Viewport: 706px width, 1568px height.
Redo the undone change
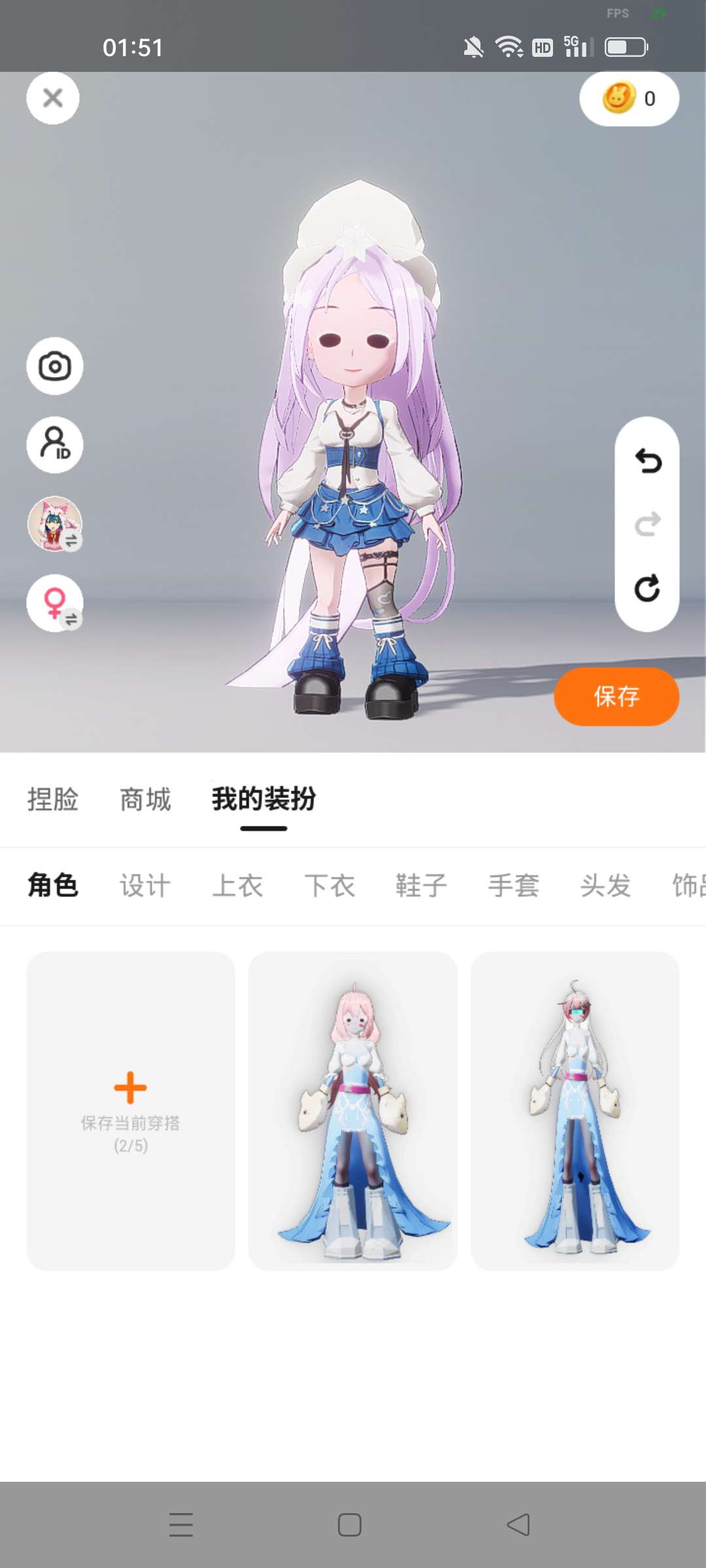pyautogui.click(x=648, y=524)
